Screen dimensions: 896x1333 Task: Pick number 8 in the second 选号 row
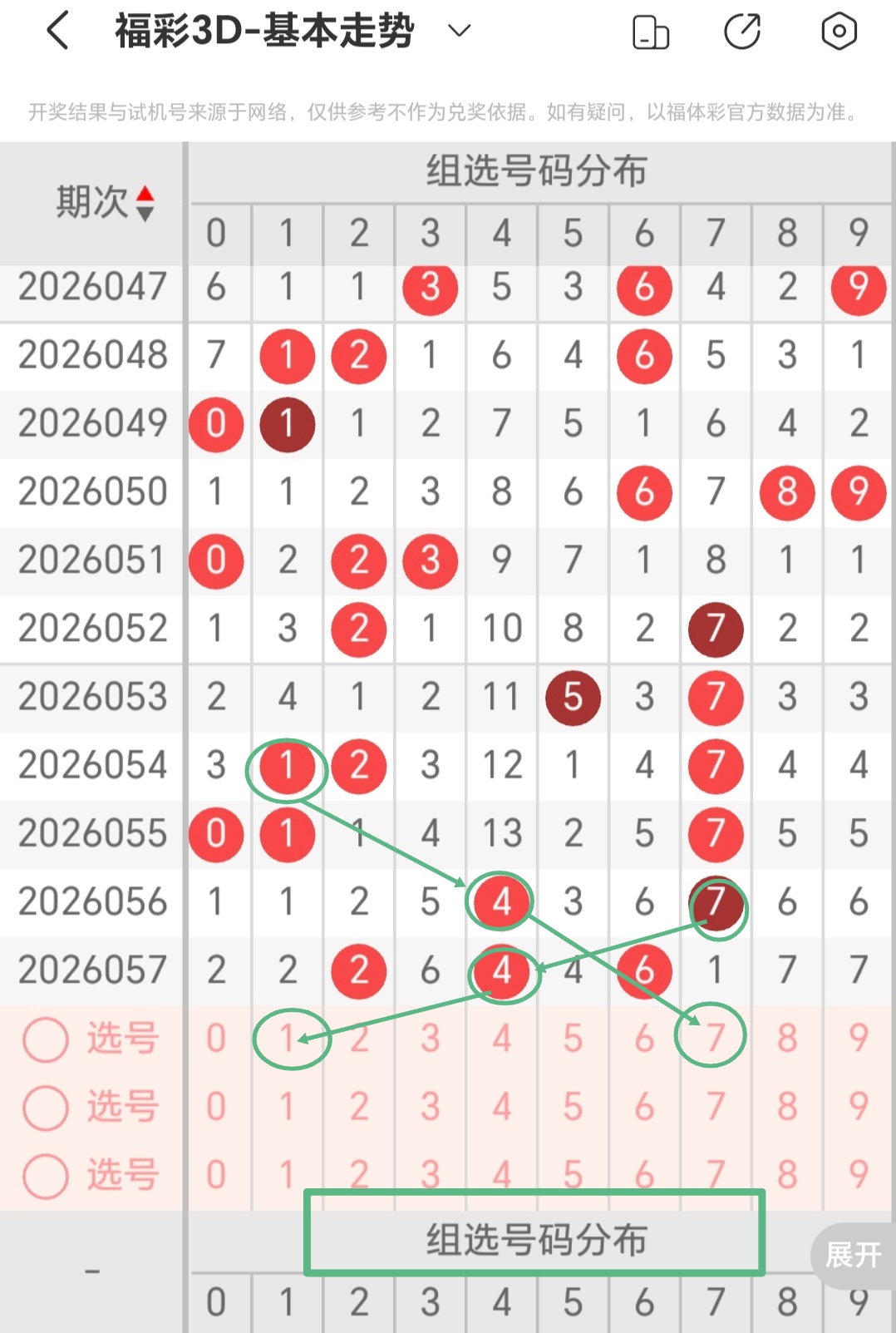[x=787, y=1107]
